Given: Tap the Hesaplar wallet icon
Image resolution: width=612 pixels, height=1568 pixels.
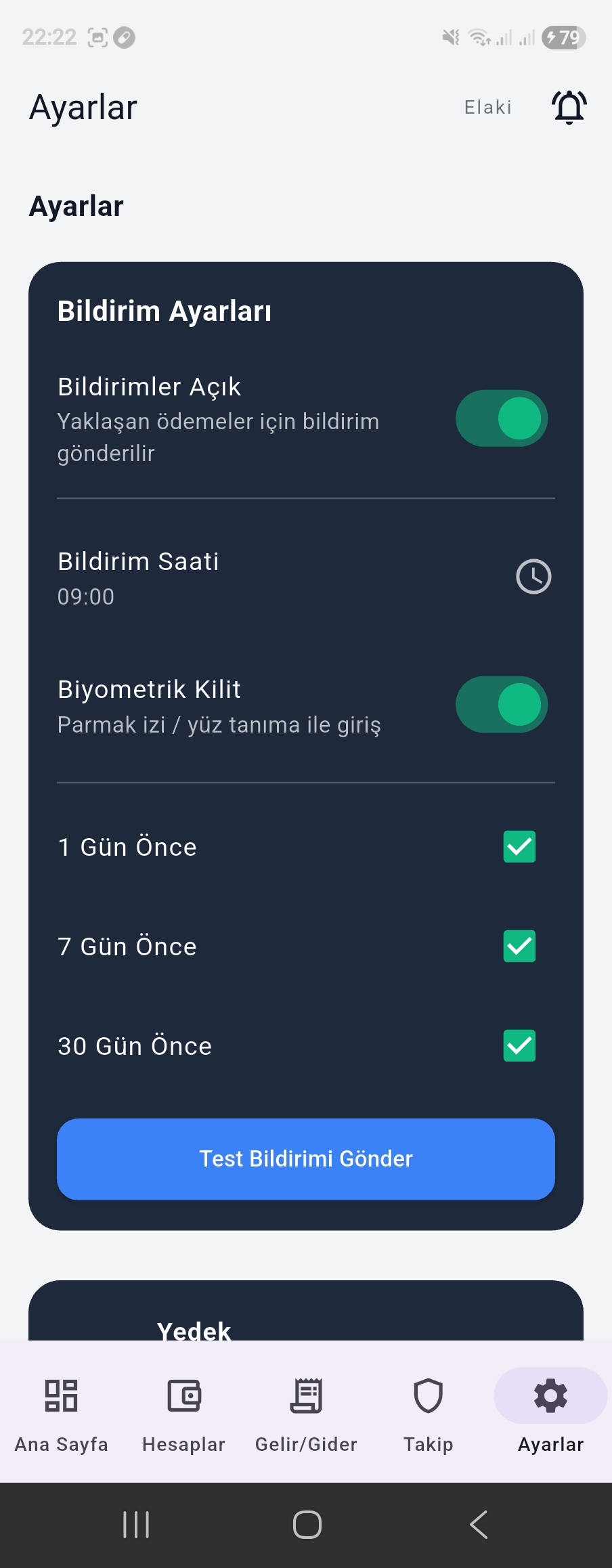Looking at the screenshot, I should pos(183,1396).
